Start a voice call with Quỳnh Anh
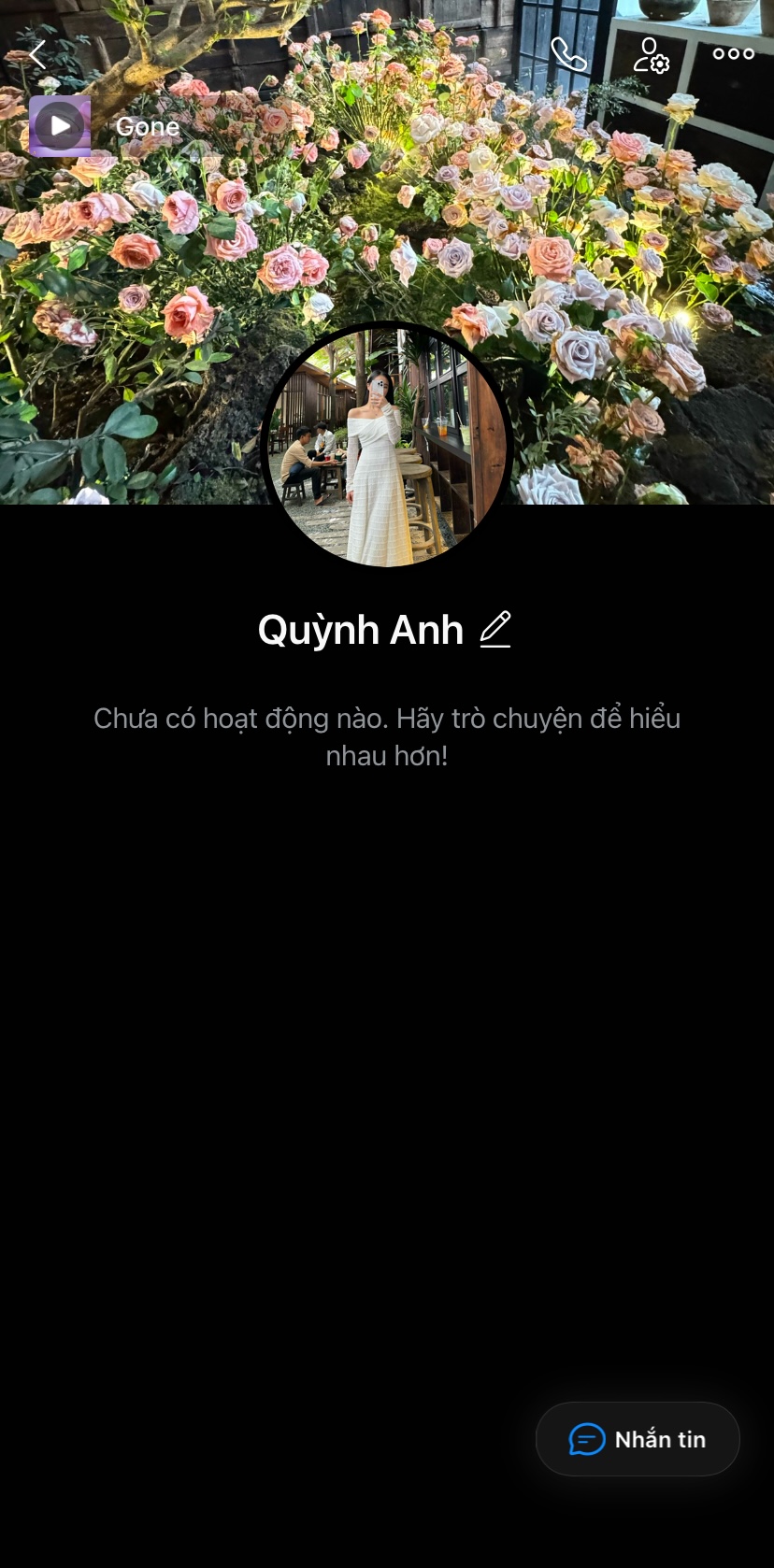Screen dimensions: 774x1568 pyautogui.click(x=568, y=54)
